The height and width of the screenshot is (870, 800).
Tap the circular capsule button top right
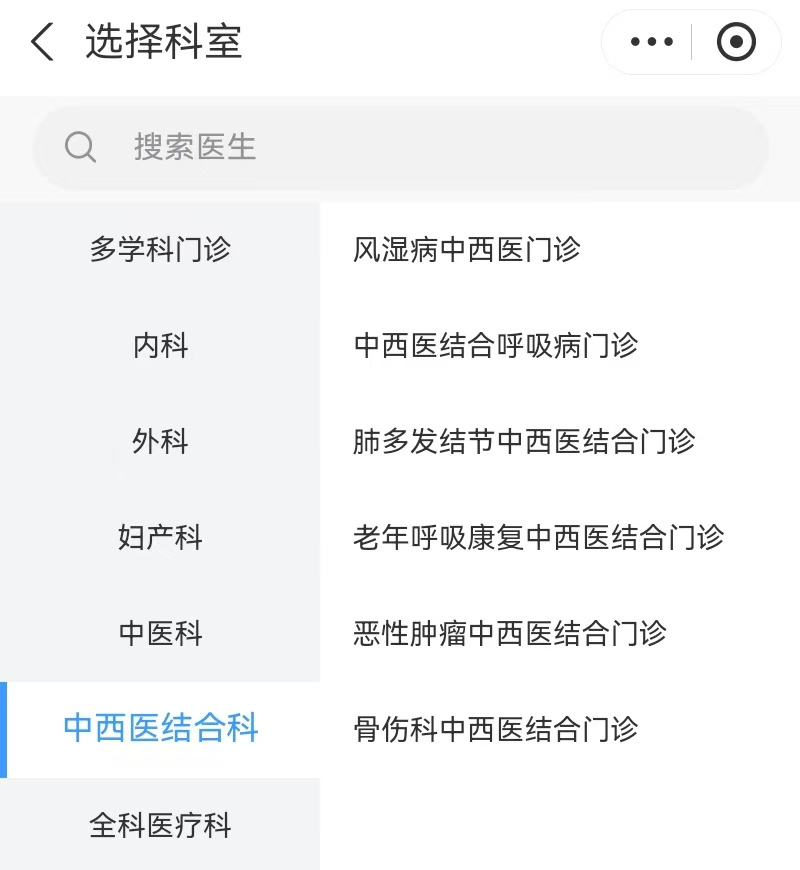click(x=735, y=42)
